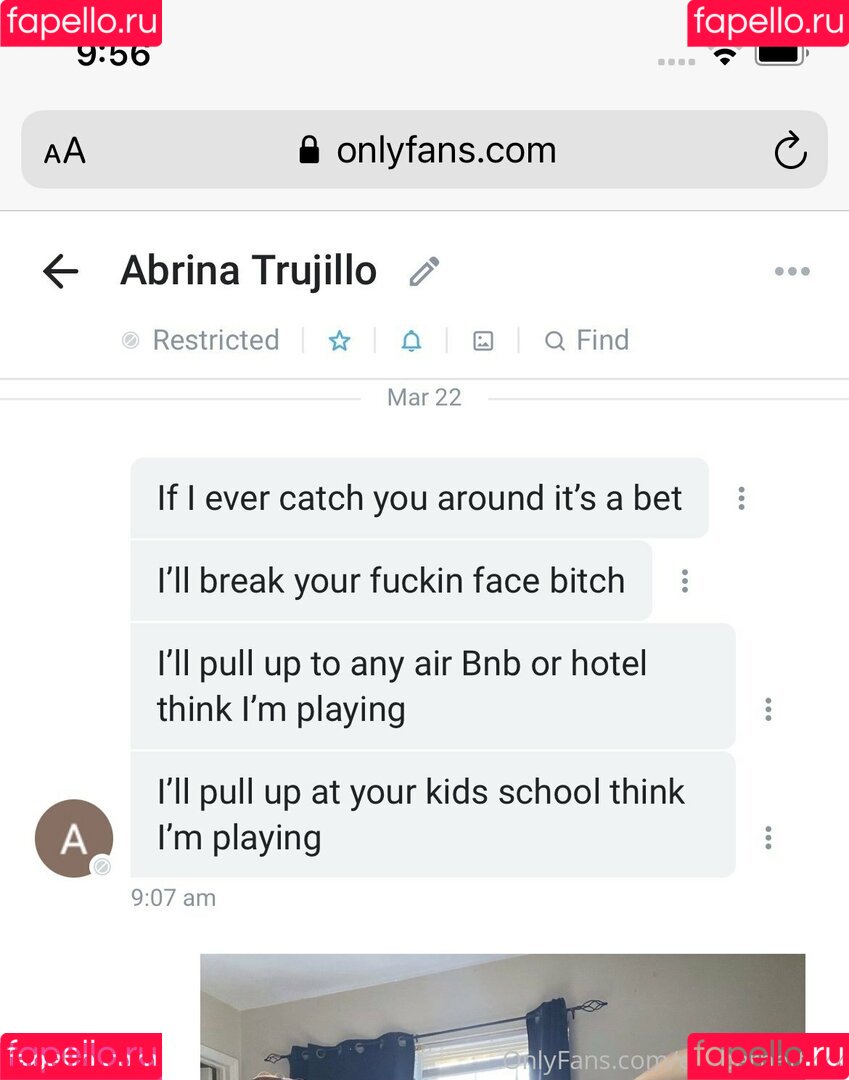Open options for "If I ever catch you" message

[741, 498]
